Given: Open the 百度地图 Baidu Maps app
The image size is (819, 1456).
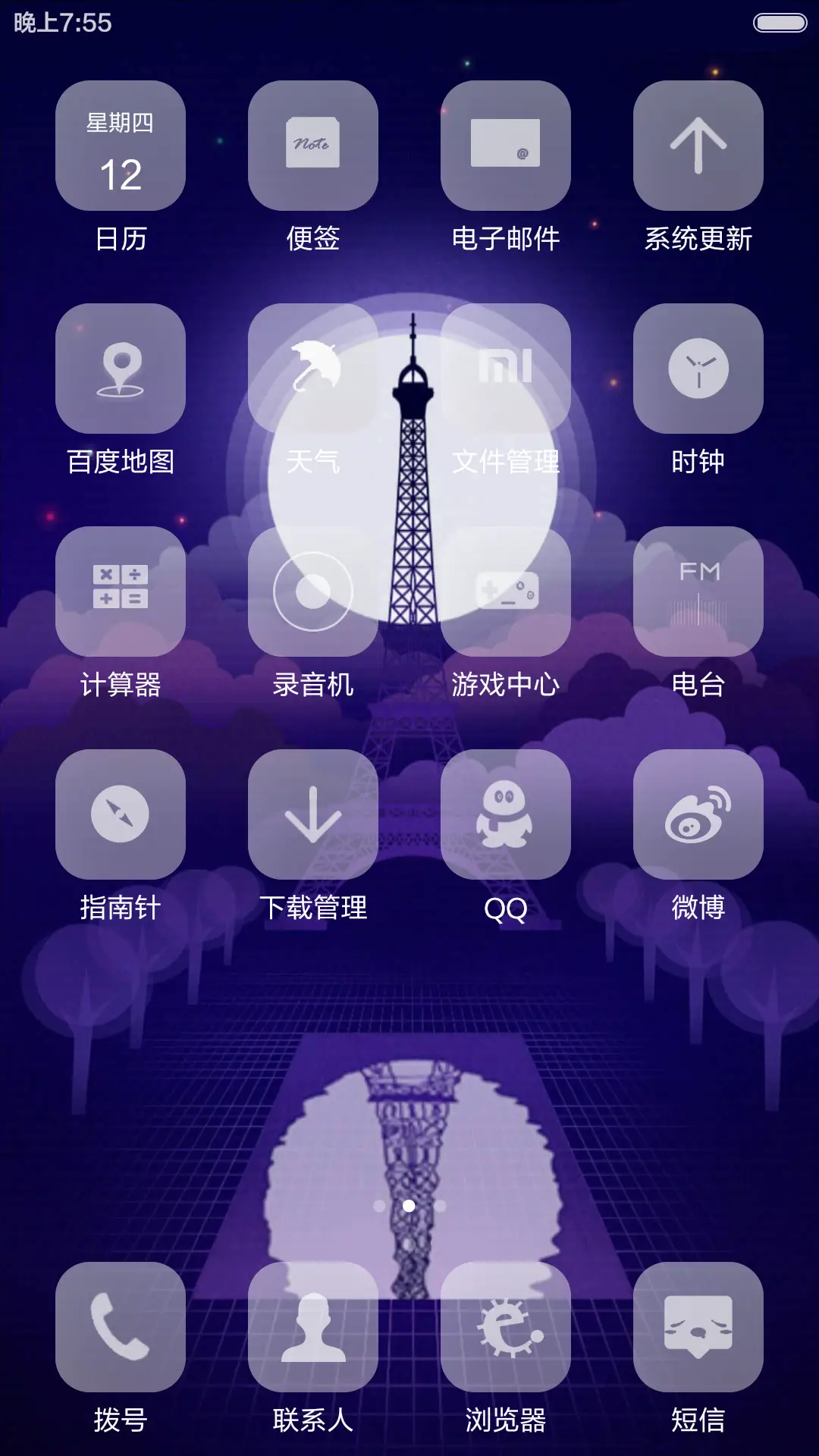Looking at the screenshot, I should pos(121,369).
